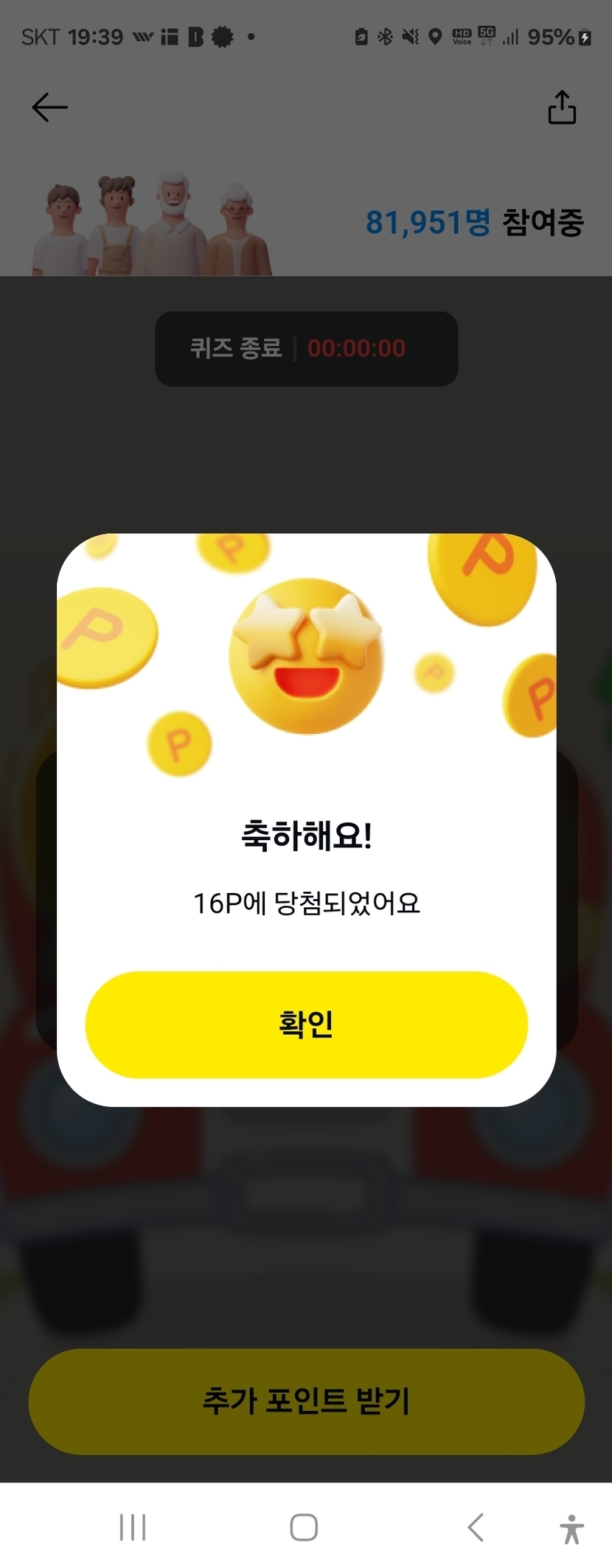
Task: Open the accessibility shortcut
Action: [x=571, y=1528]
